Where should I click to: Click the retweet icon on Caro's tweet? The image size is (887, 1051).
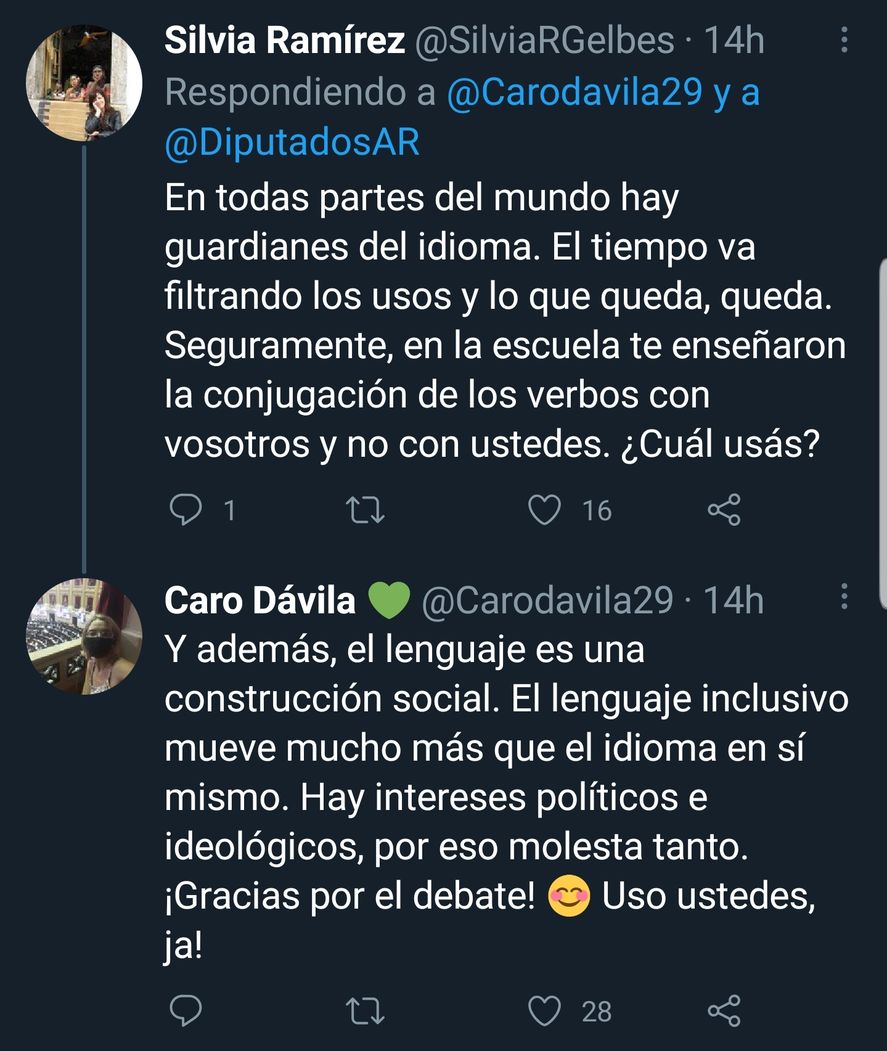point(367,1012)
